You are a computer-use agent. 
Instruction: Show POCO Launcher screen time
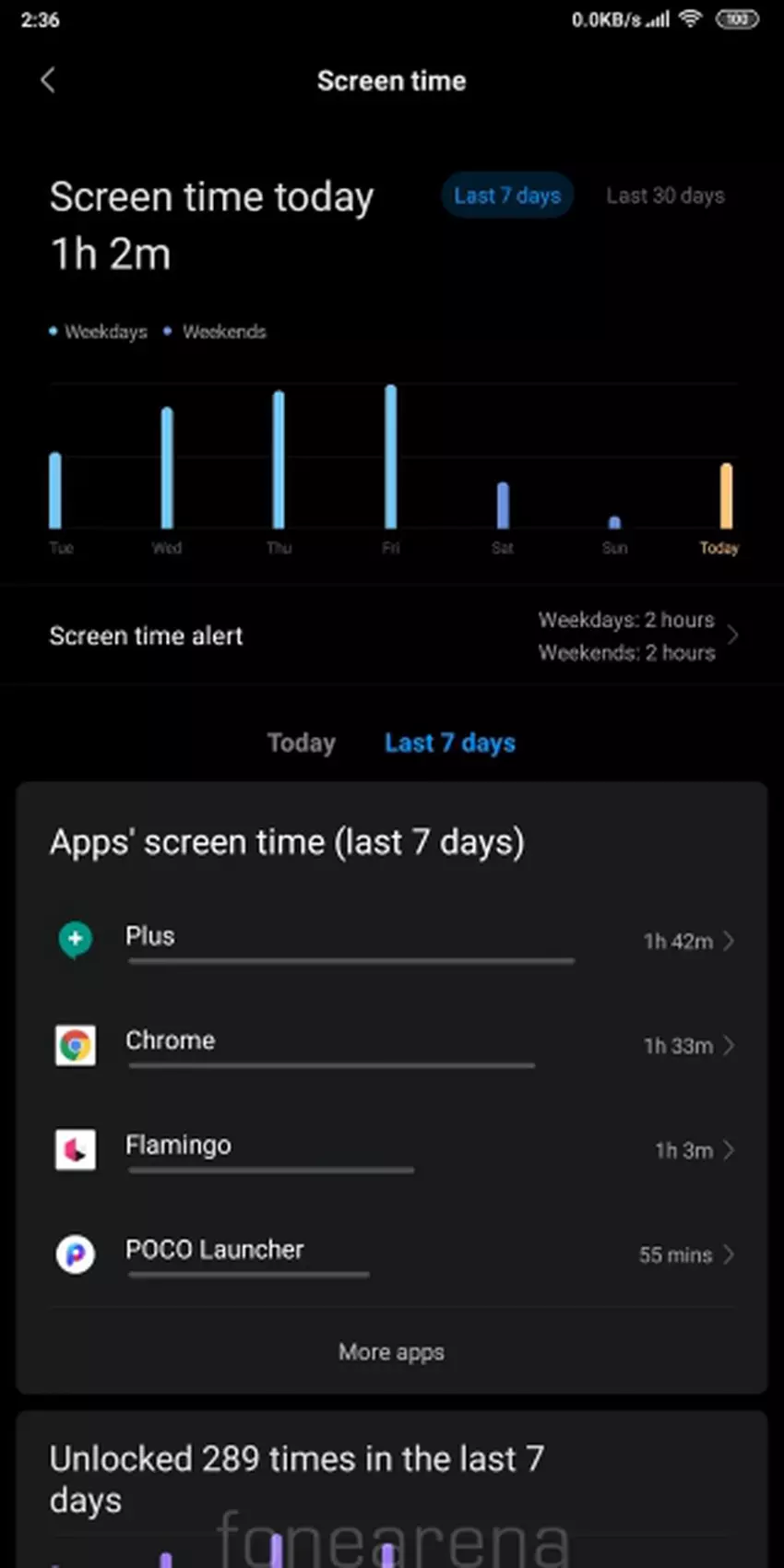tap(392, 1254)
